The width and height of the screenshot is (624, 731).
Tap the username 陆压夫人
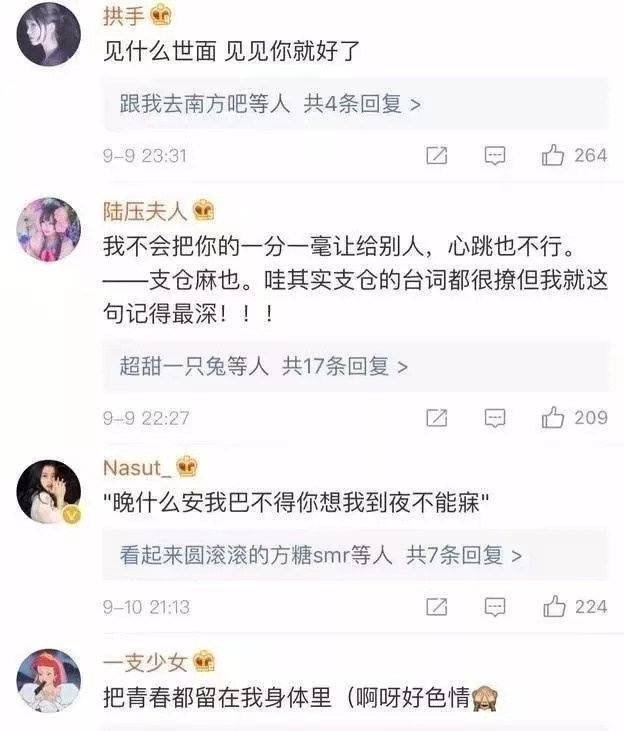(145, 212)
